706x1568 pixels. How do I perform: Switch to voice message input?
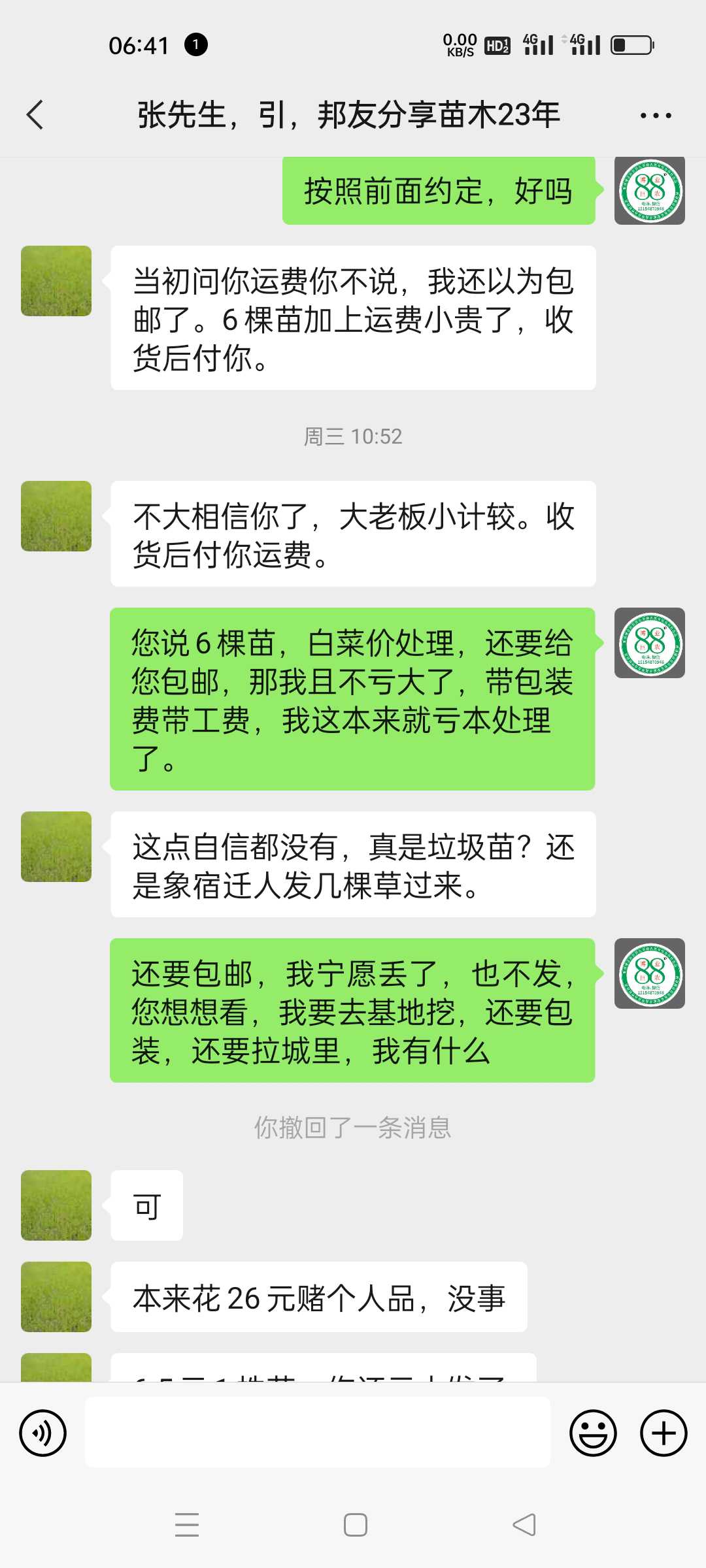[x=43, y=1433]
